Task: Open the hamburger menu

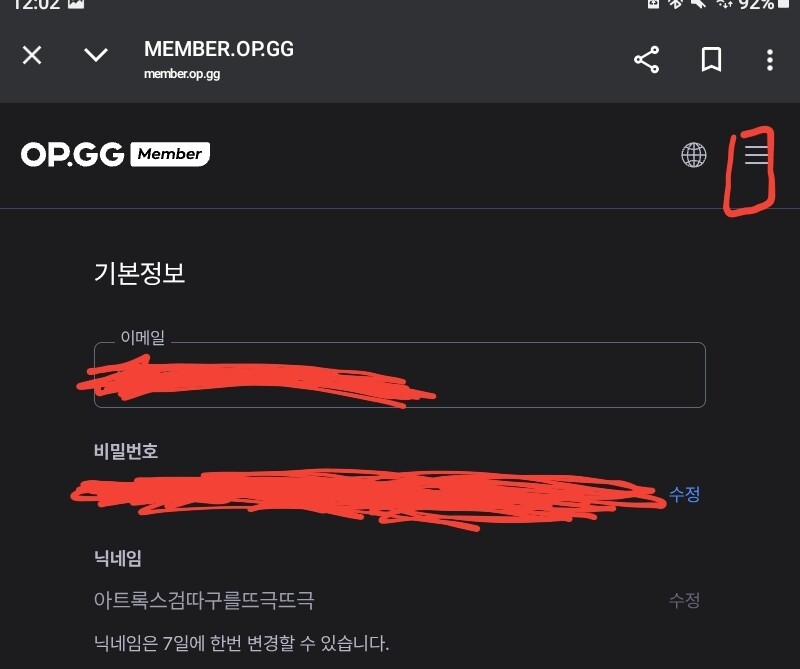Action: 756,155
